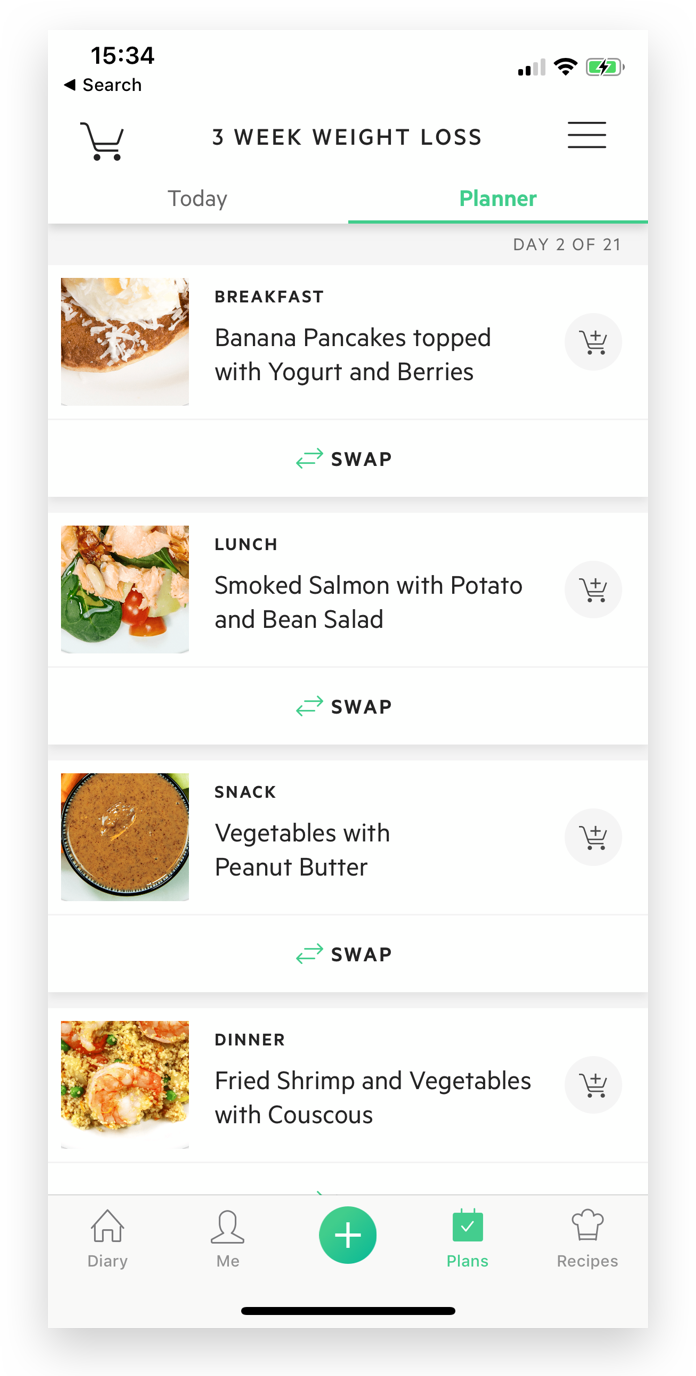Open the hamburger menu
Screen dimensions: 696x1376
coord(587,136)
